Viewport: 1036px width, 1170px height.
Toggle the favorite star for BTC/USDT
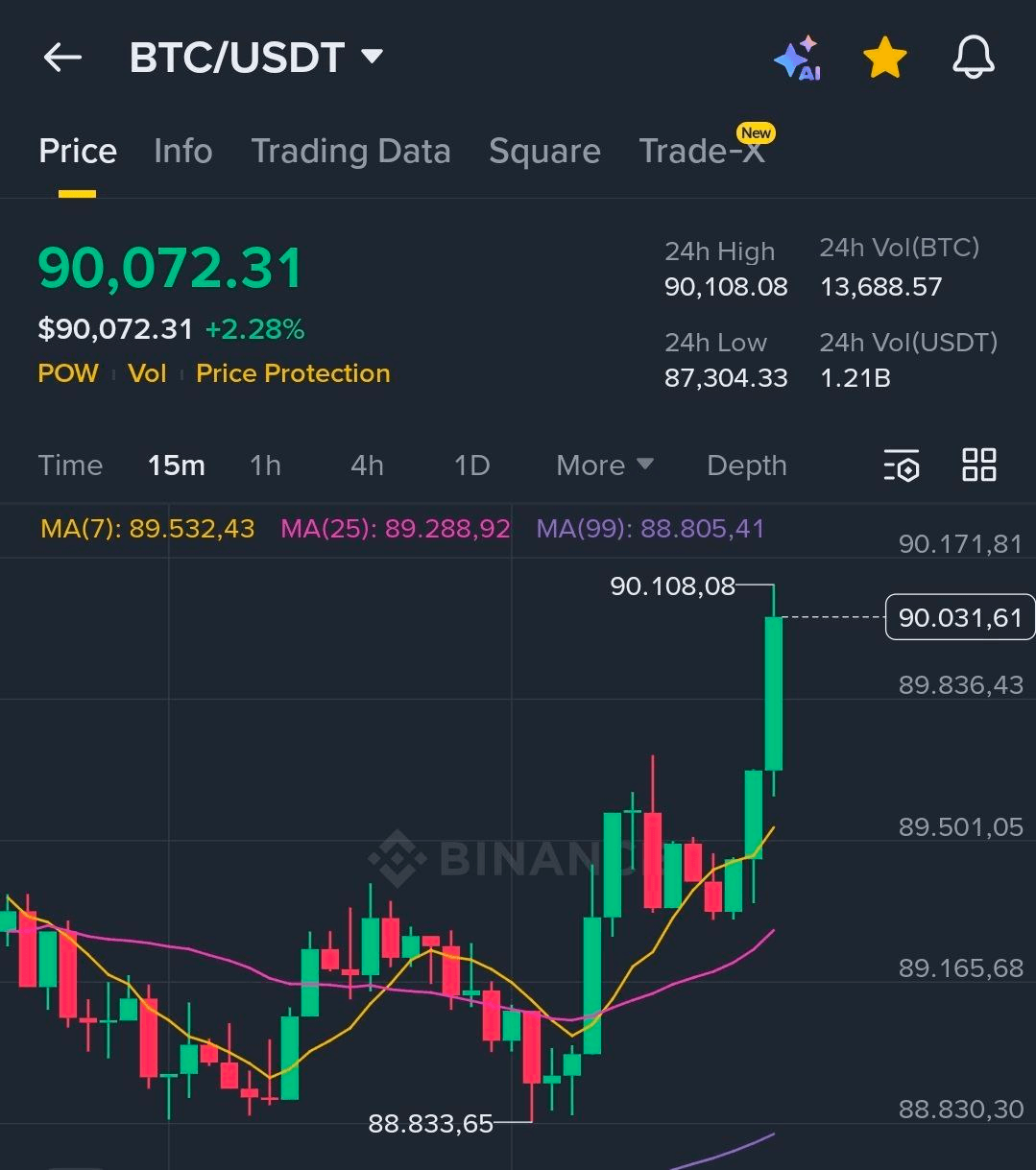pos(884,59)
